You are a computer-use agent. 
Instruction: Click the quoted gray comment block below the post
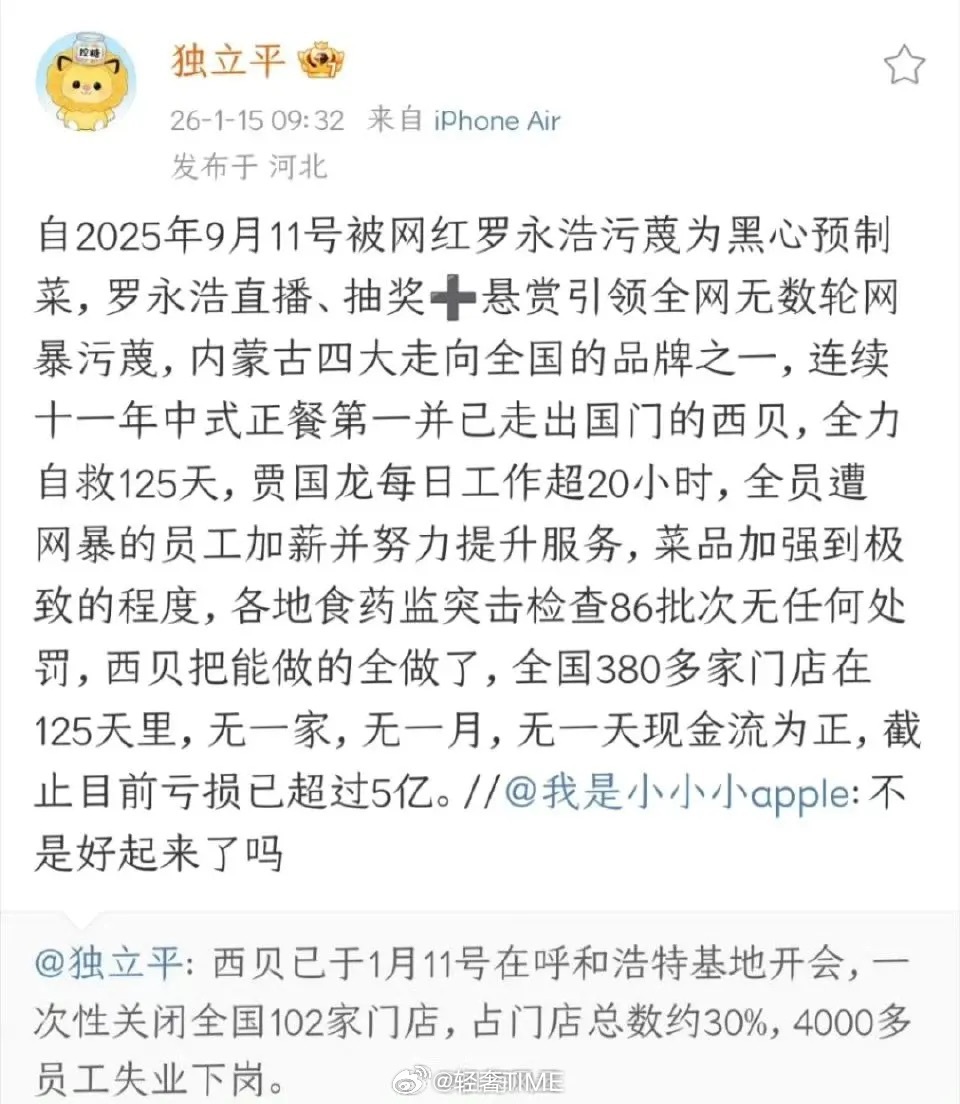point(480,1010)
